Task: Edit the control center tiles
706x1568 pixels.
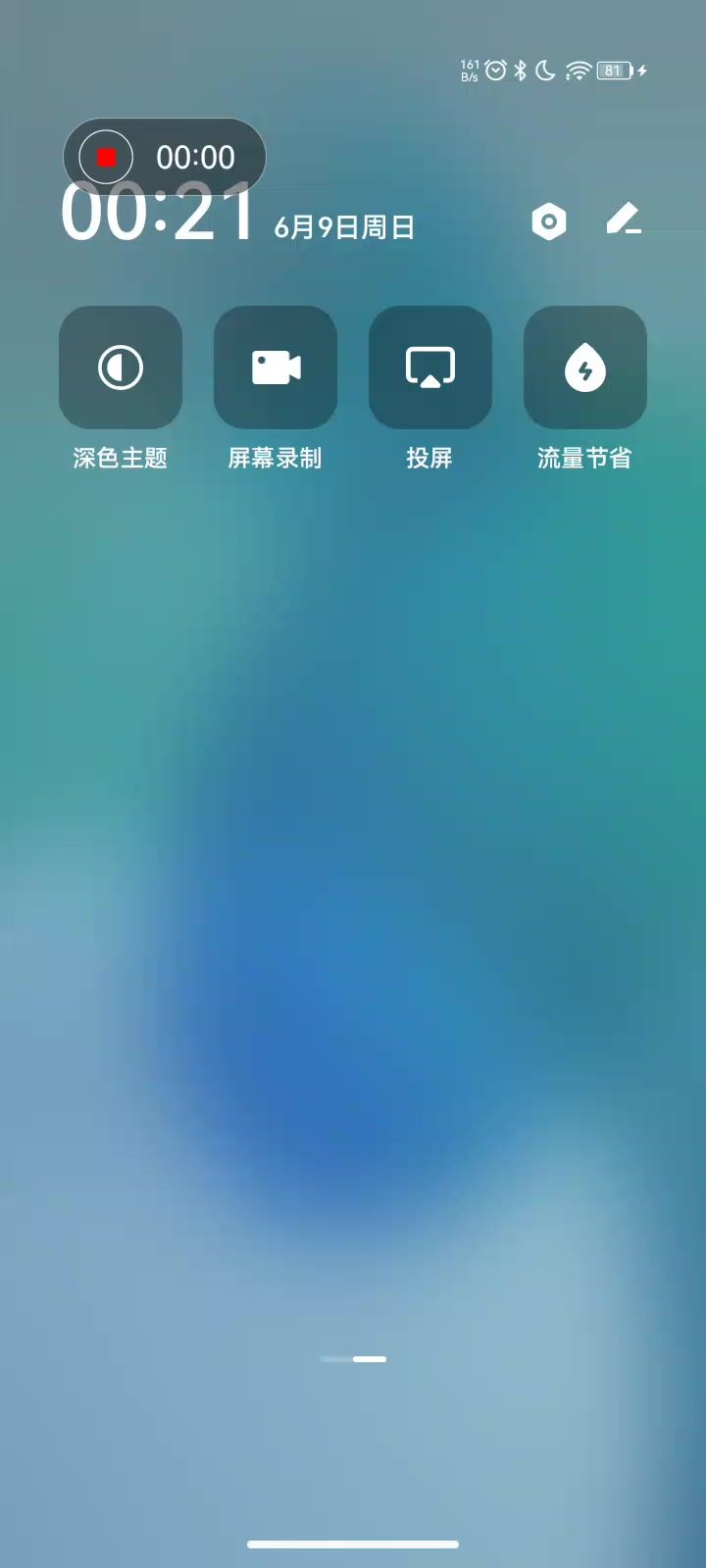Action: (x=623, y=219)
